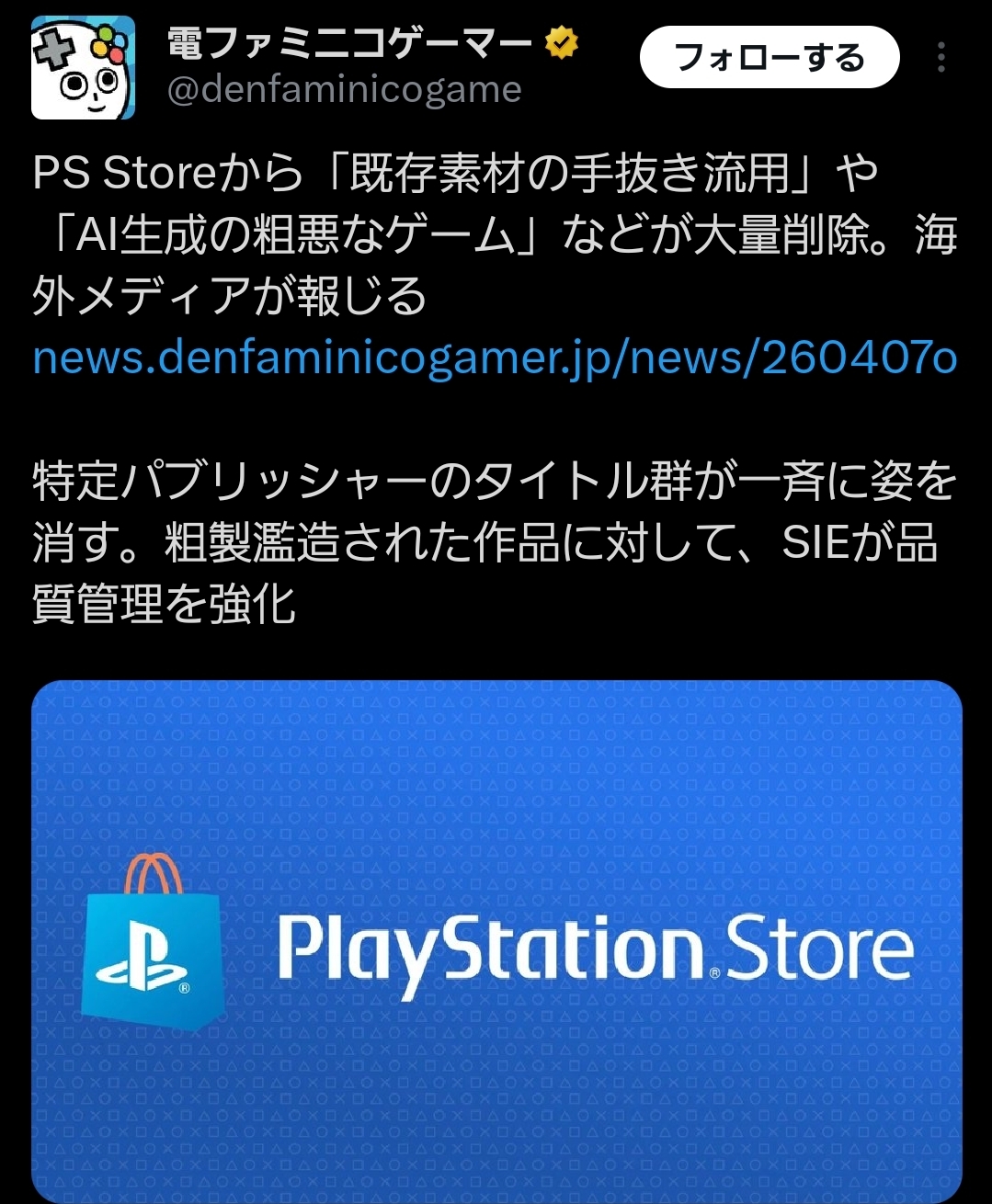This screenshot has width=992, height=1204.
Task: Tap the フォローする follow button
Action: click(x=770, y=57)
